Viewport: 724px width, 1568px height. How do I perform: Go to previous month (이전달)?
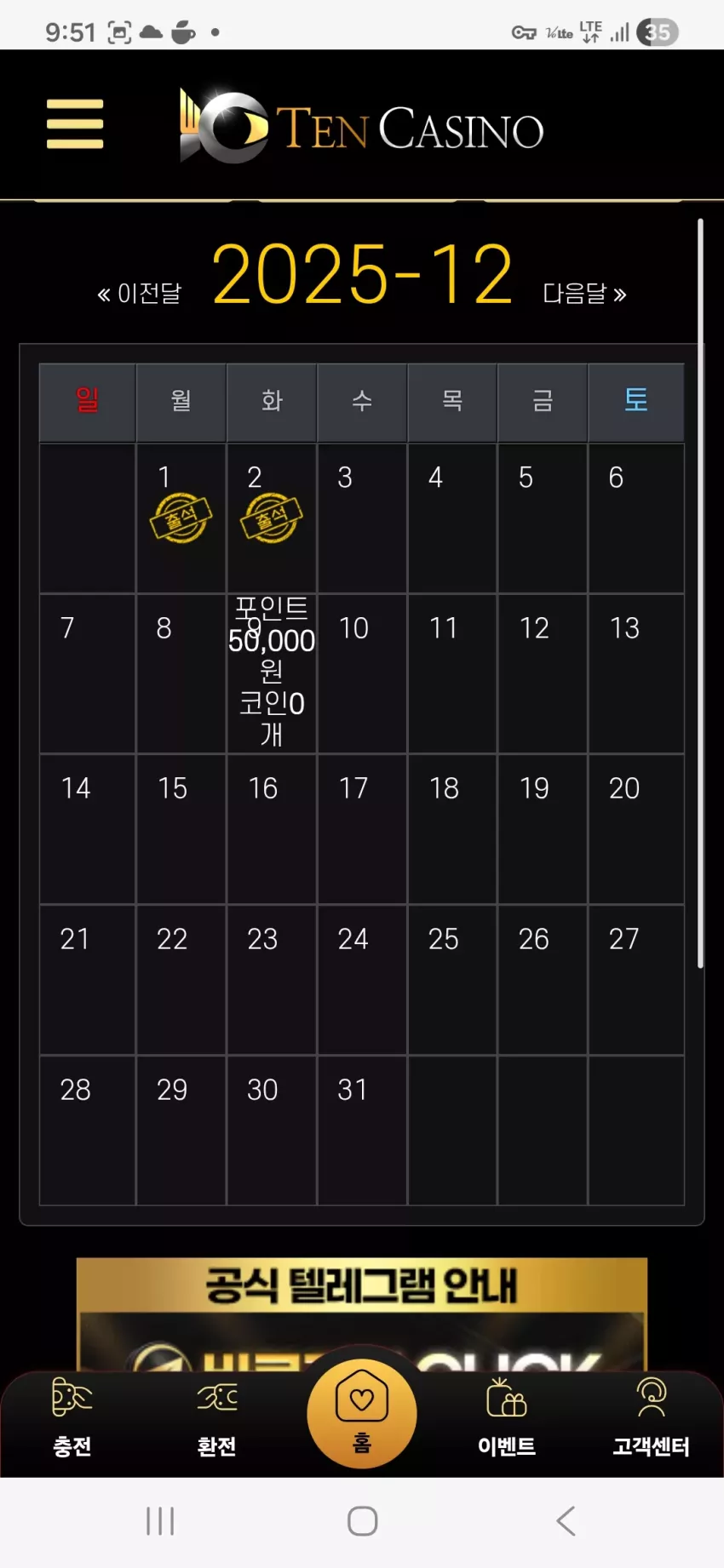point(140,294)
